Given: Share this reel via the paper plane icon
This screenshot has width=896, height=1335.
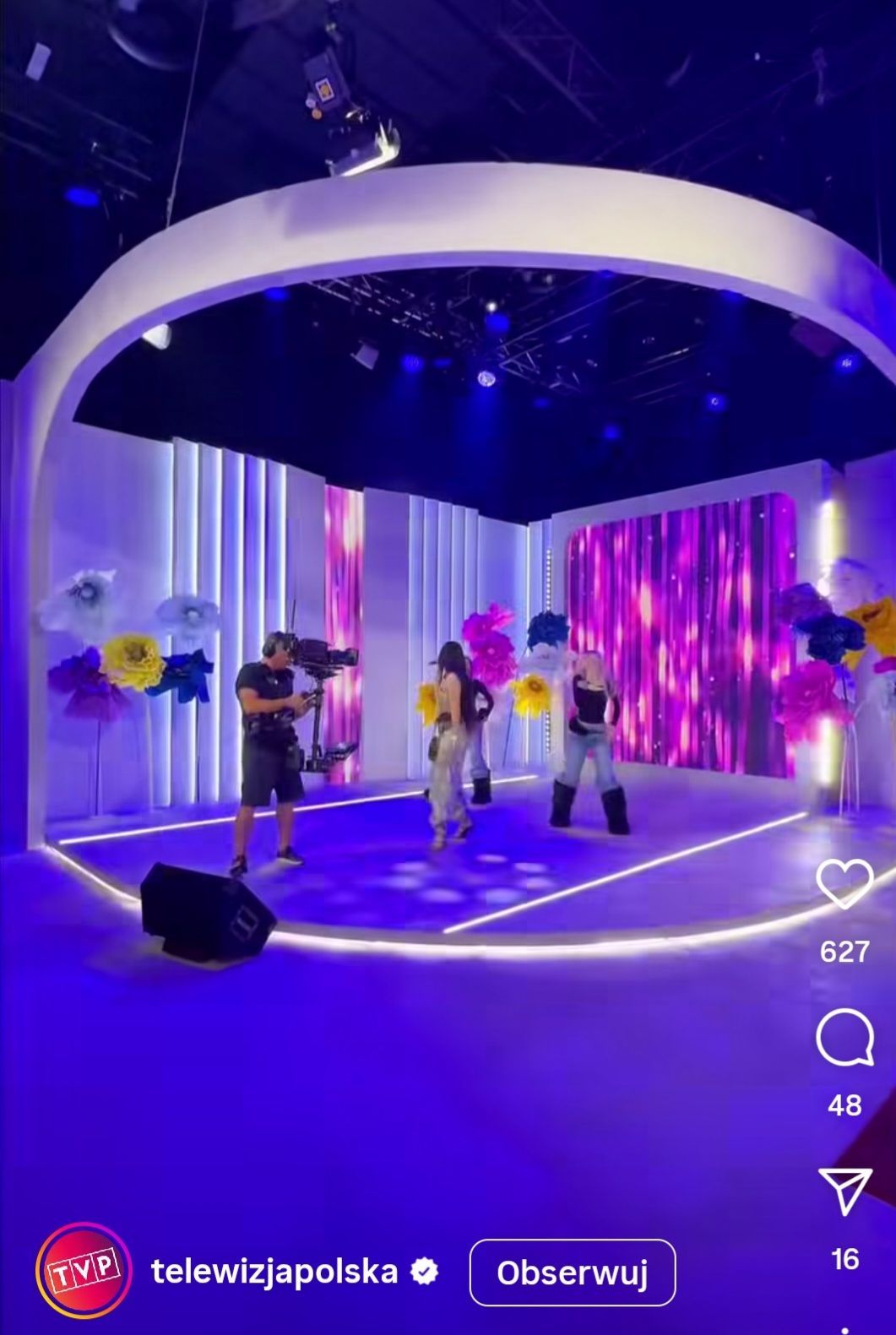Looking at the screenshot, I should click(x=844, y=1191).
